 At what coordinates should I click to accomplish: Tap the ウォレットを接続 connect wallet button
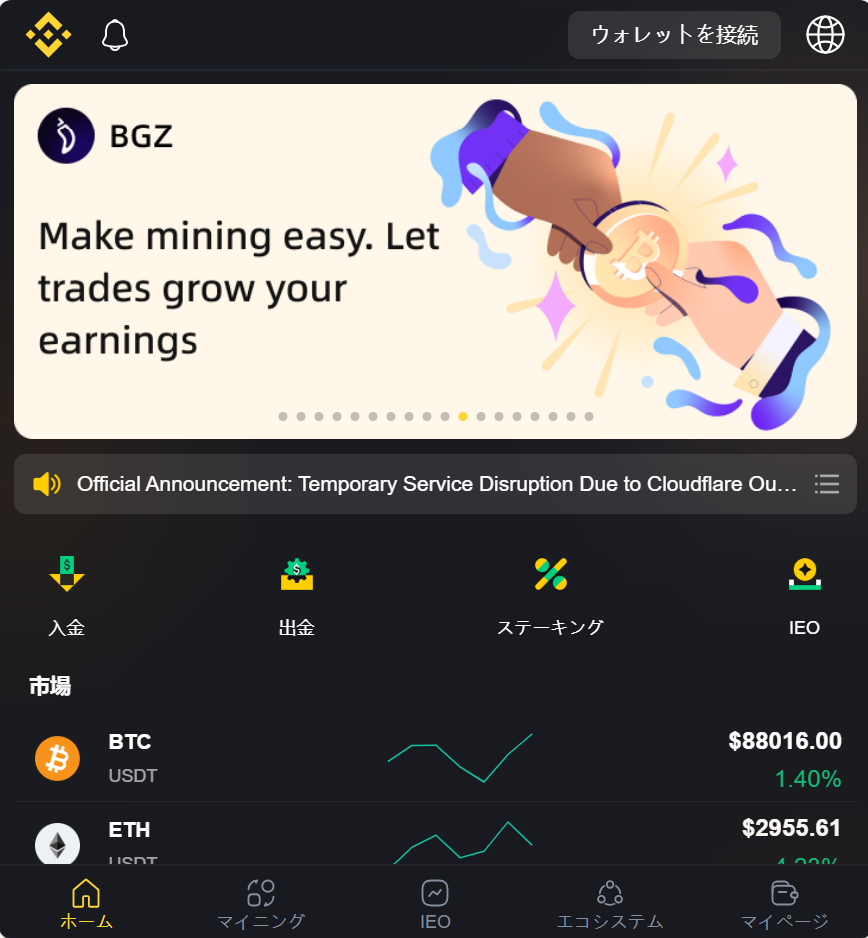[674, 35]
